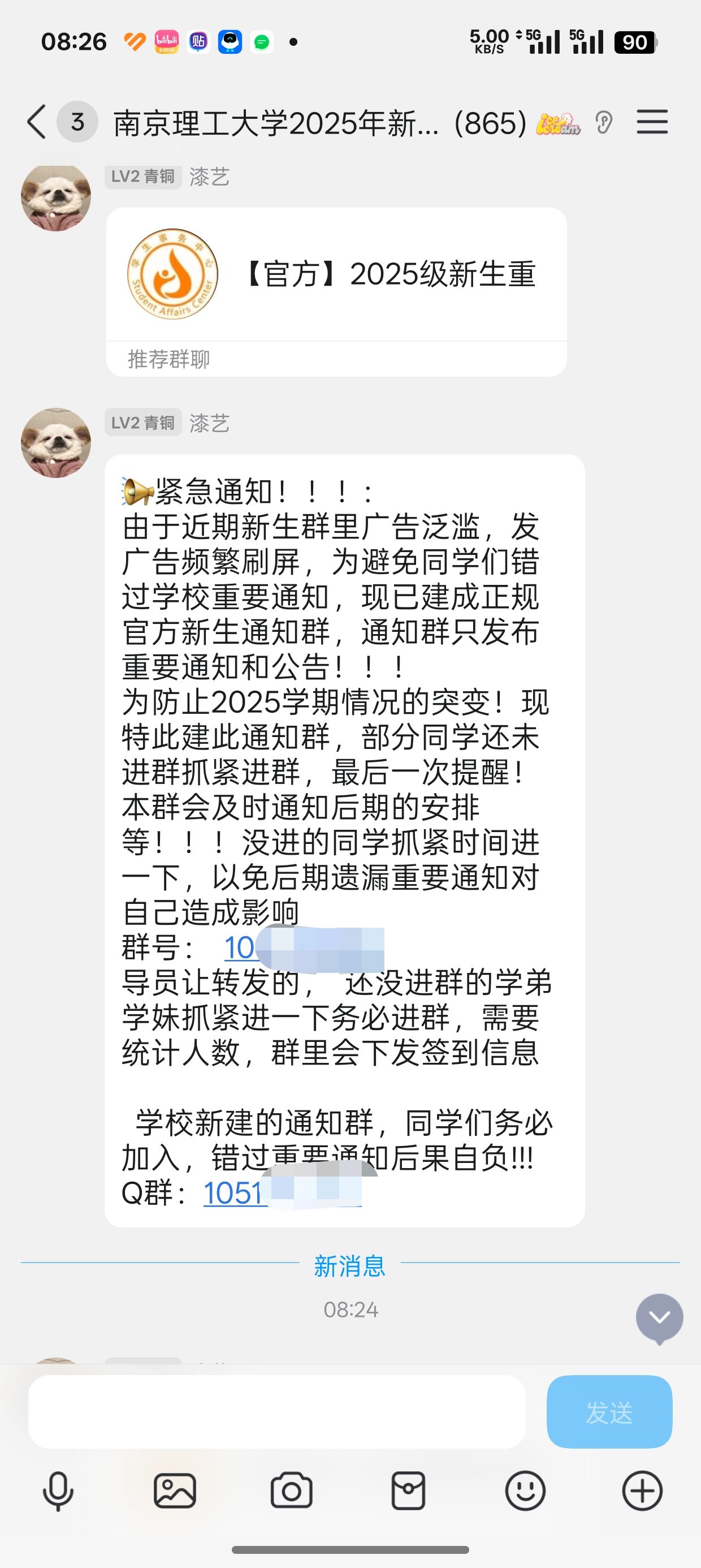The image size is (701, 1568).
Task: Expand more options with the plus icon
Action: click(642, 1491)
